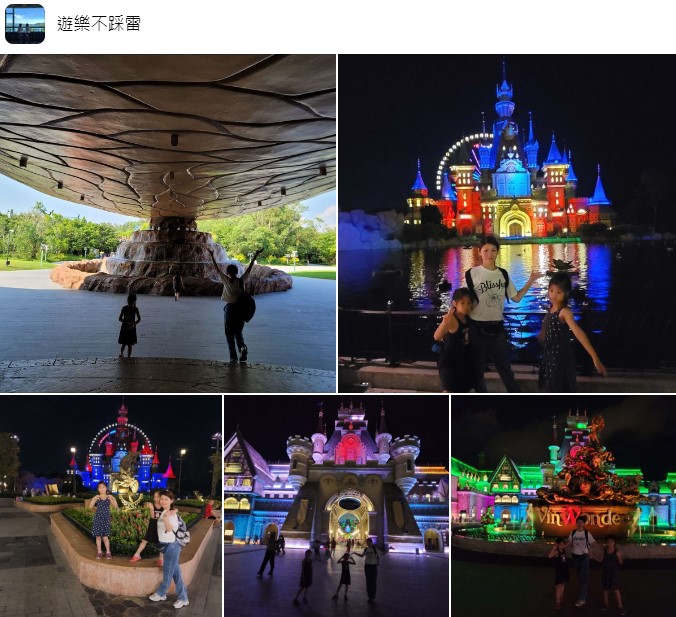View the night castle reflection photo
The width and height of the screenshot is (676, 617).
tap(507, 223)
